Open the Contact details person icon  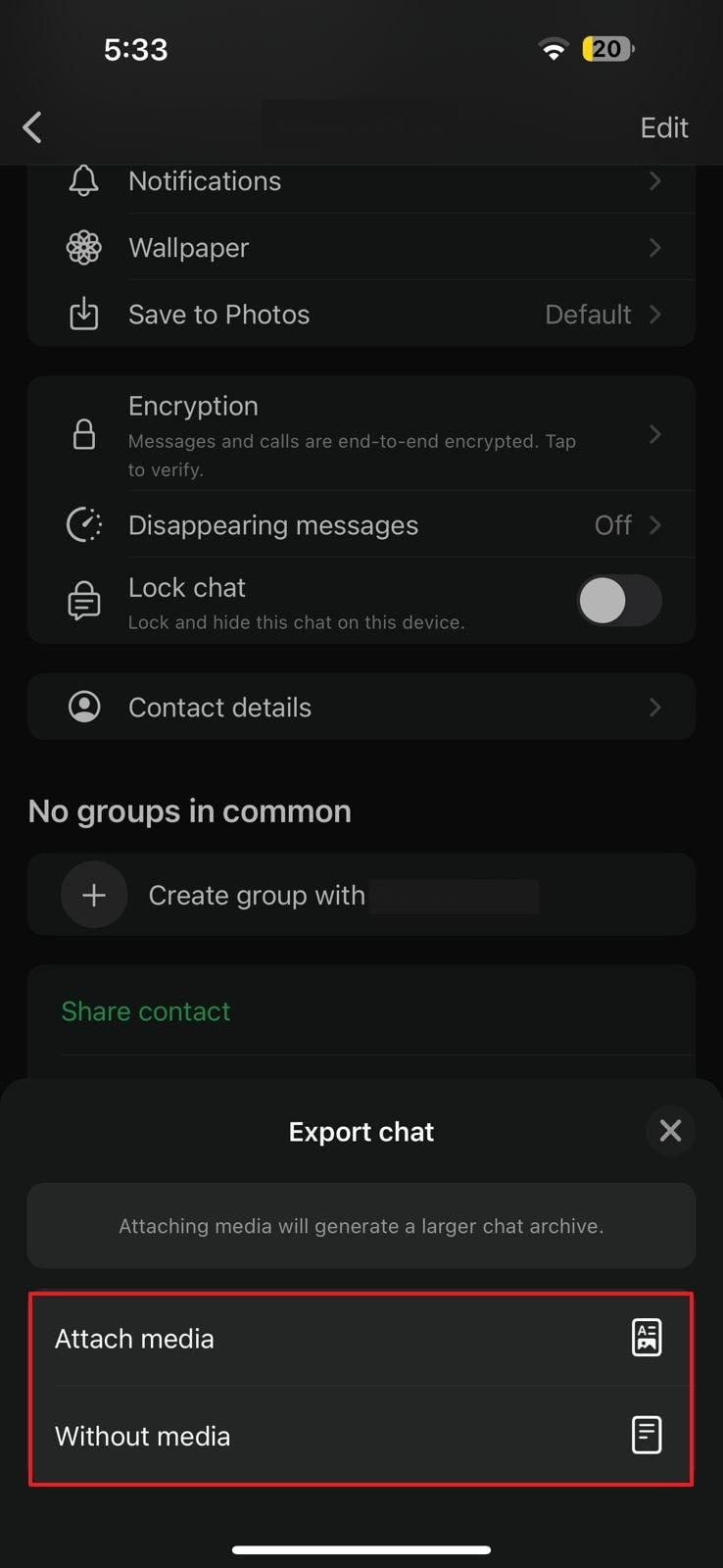tap(83, 707)
